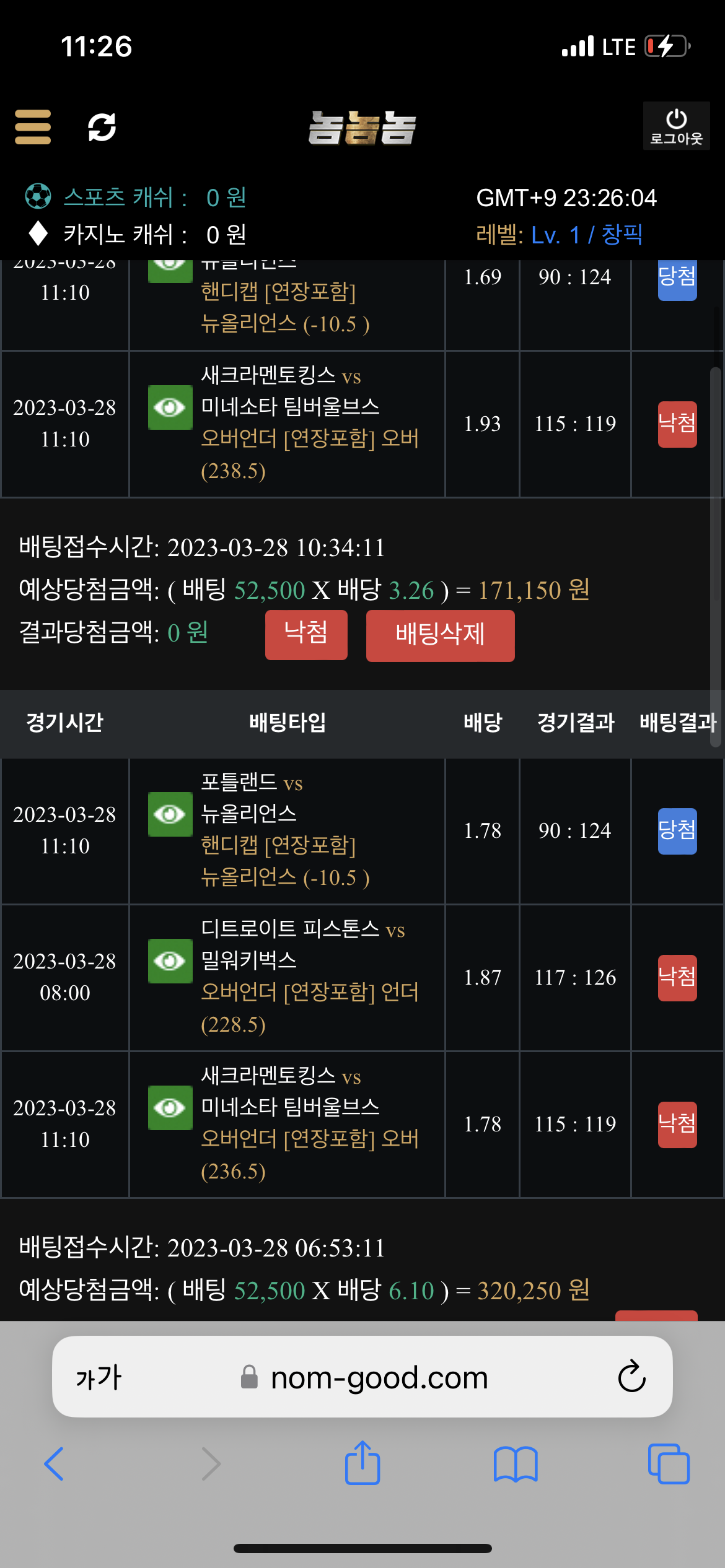Reload the page from address bar
This screenshot has height=1568, width=725.
(631, 1377)
